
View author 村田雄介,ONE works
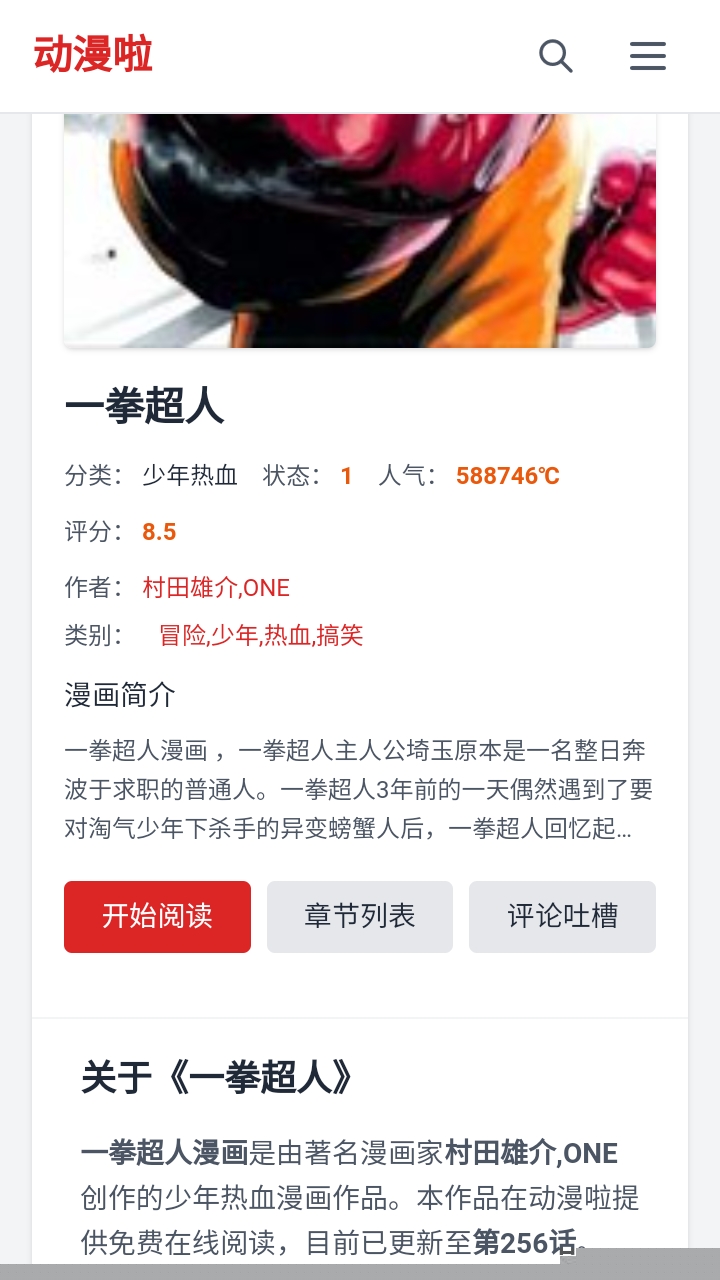tap(216, 587)
